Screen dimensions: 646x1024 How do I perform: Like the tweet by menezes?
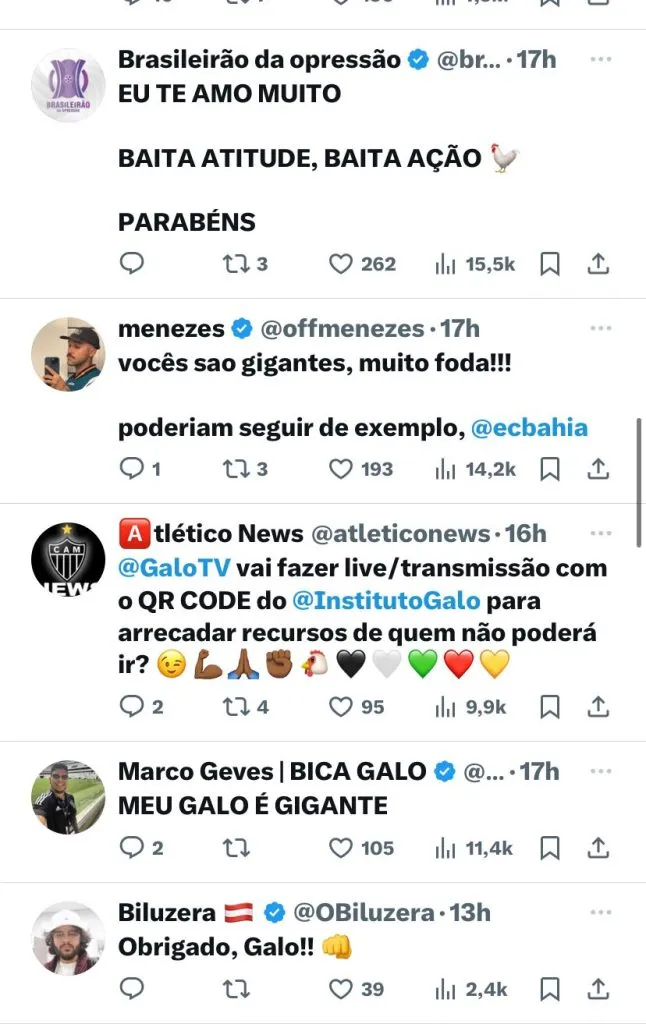[x=342, y=468]
